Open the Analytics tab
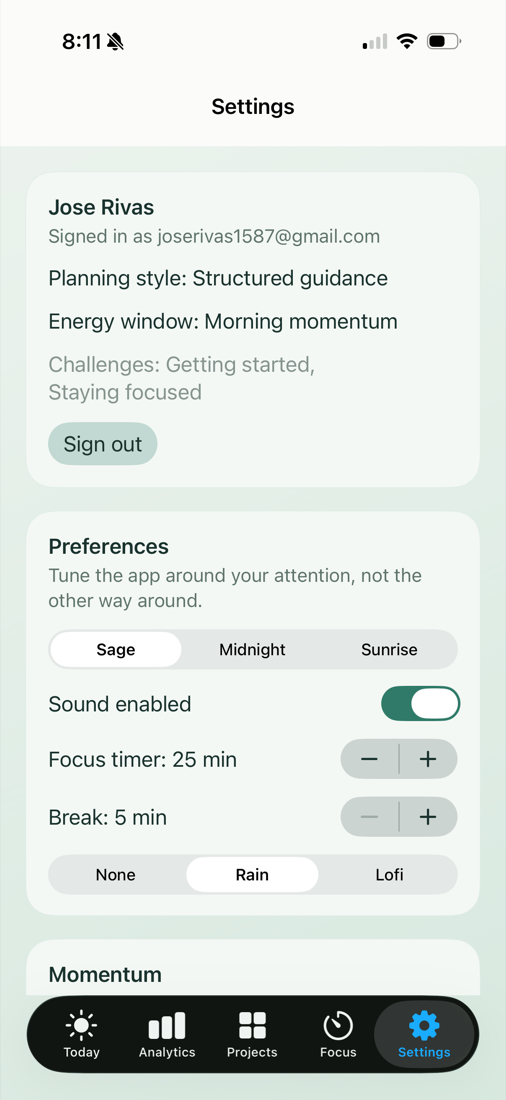This screenshot has height=1100, width=506. coord(167,1035)
